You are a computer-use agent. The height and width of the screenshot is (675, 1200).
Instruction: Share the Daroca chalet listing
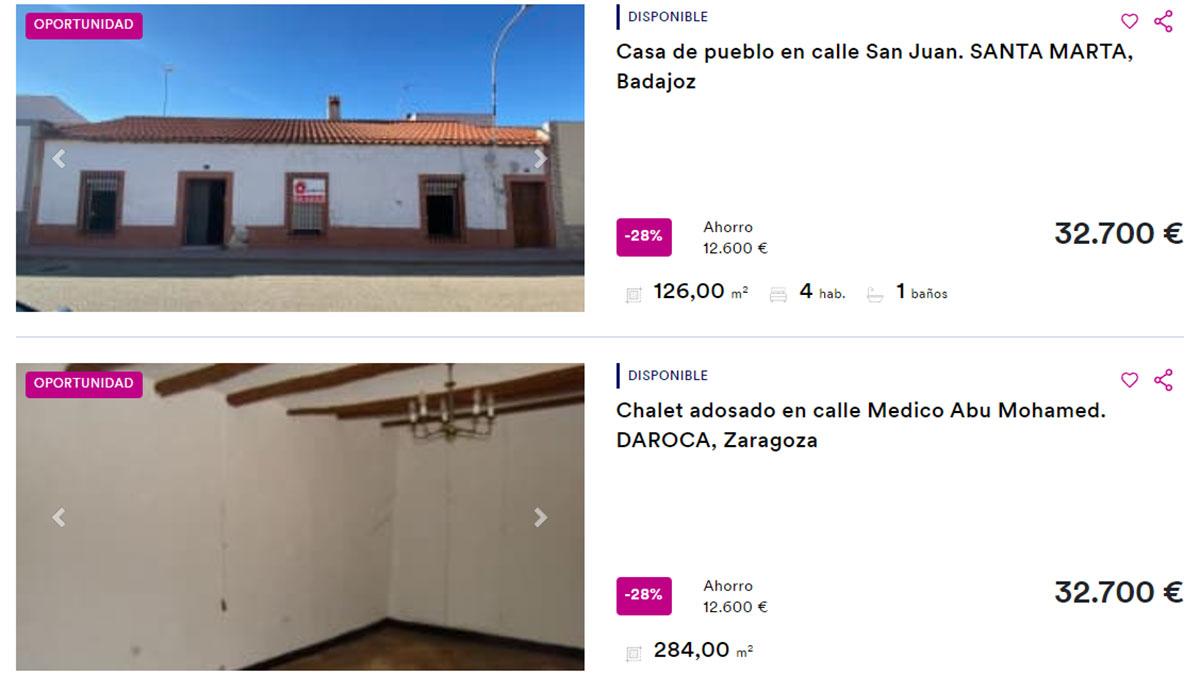click(1163, 380)
